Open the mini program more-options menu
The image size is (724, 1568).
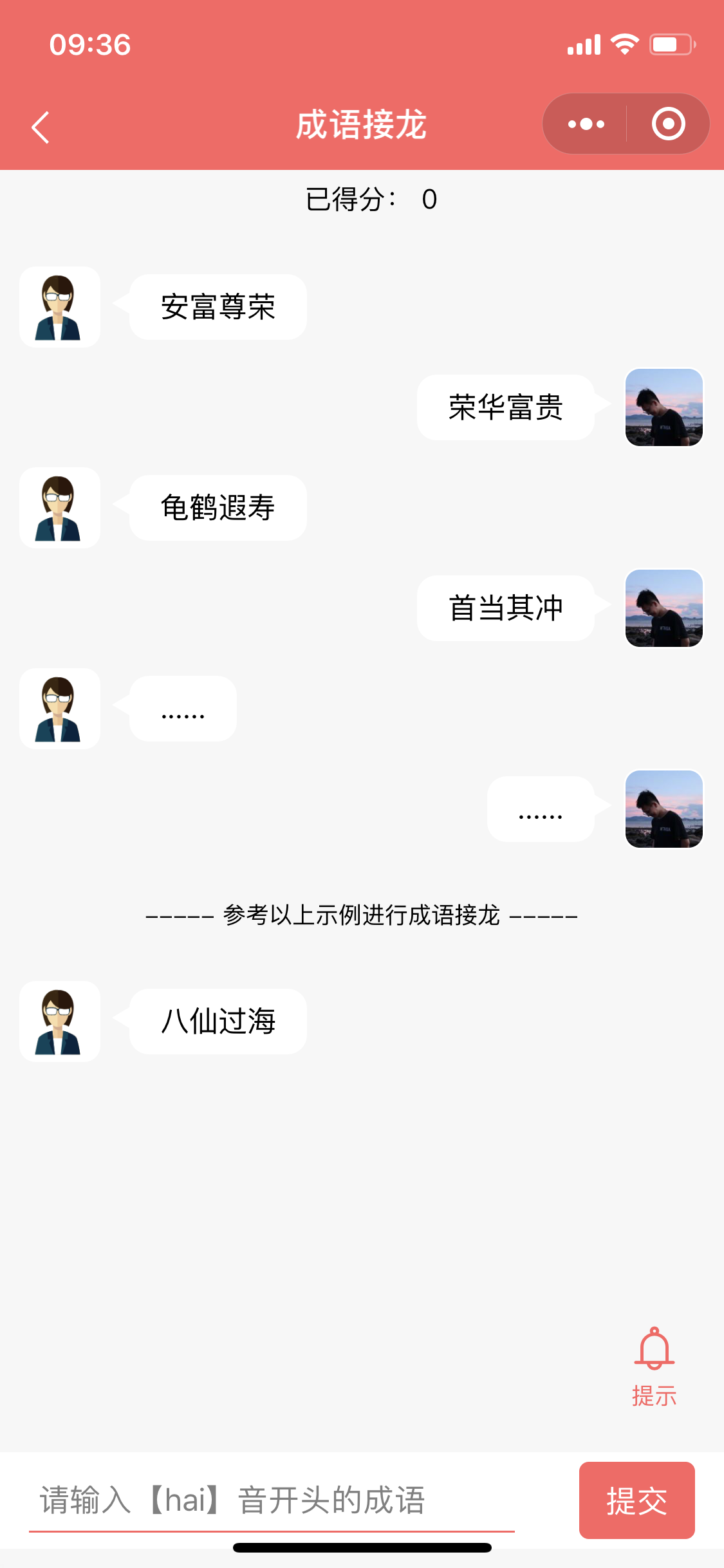(586, 124)
